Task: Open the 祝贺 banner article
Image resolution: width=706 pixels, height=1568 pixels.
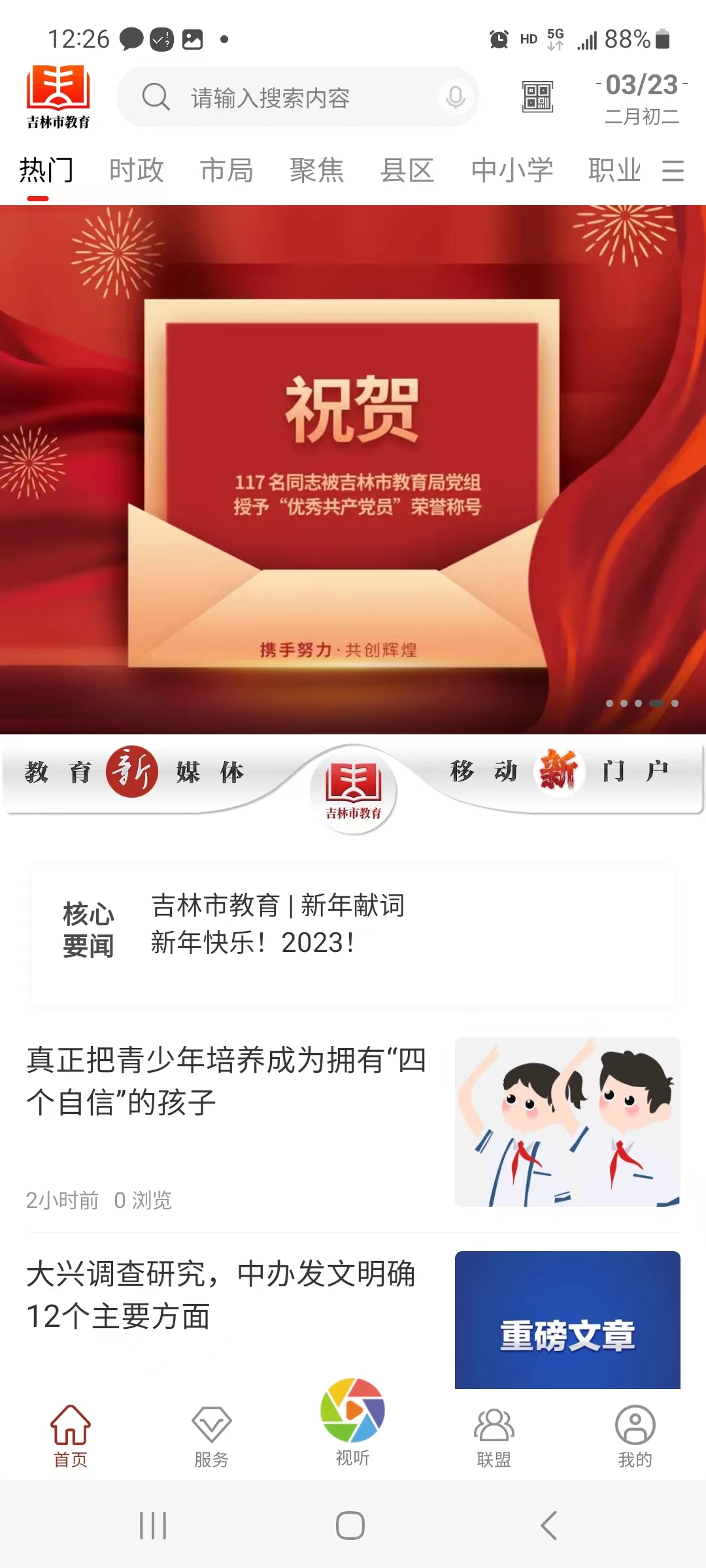Action: coord(353,469)
